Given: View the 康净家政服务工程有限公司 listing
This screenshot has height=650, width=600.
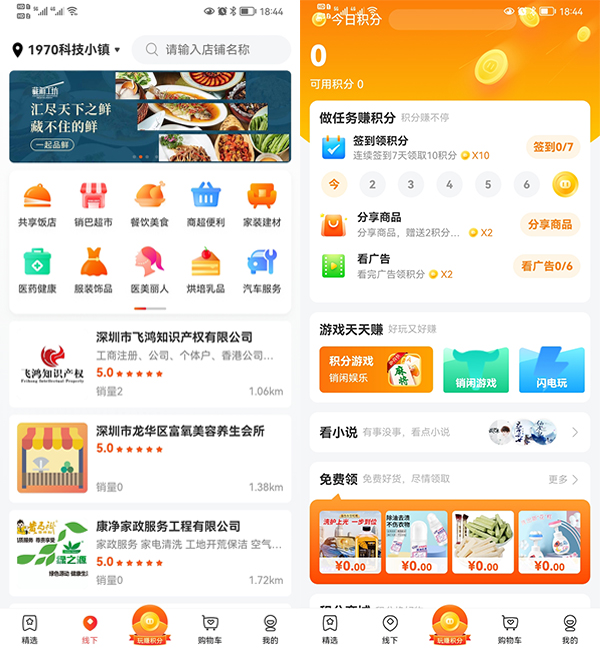Looking at the screenshot, I should click(150, 552).
